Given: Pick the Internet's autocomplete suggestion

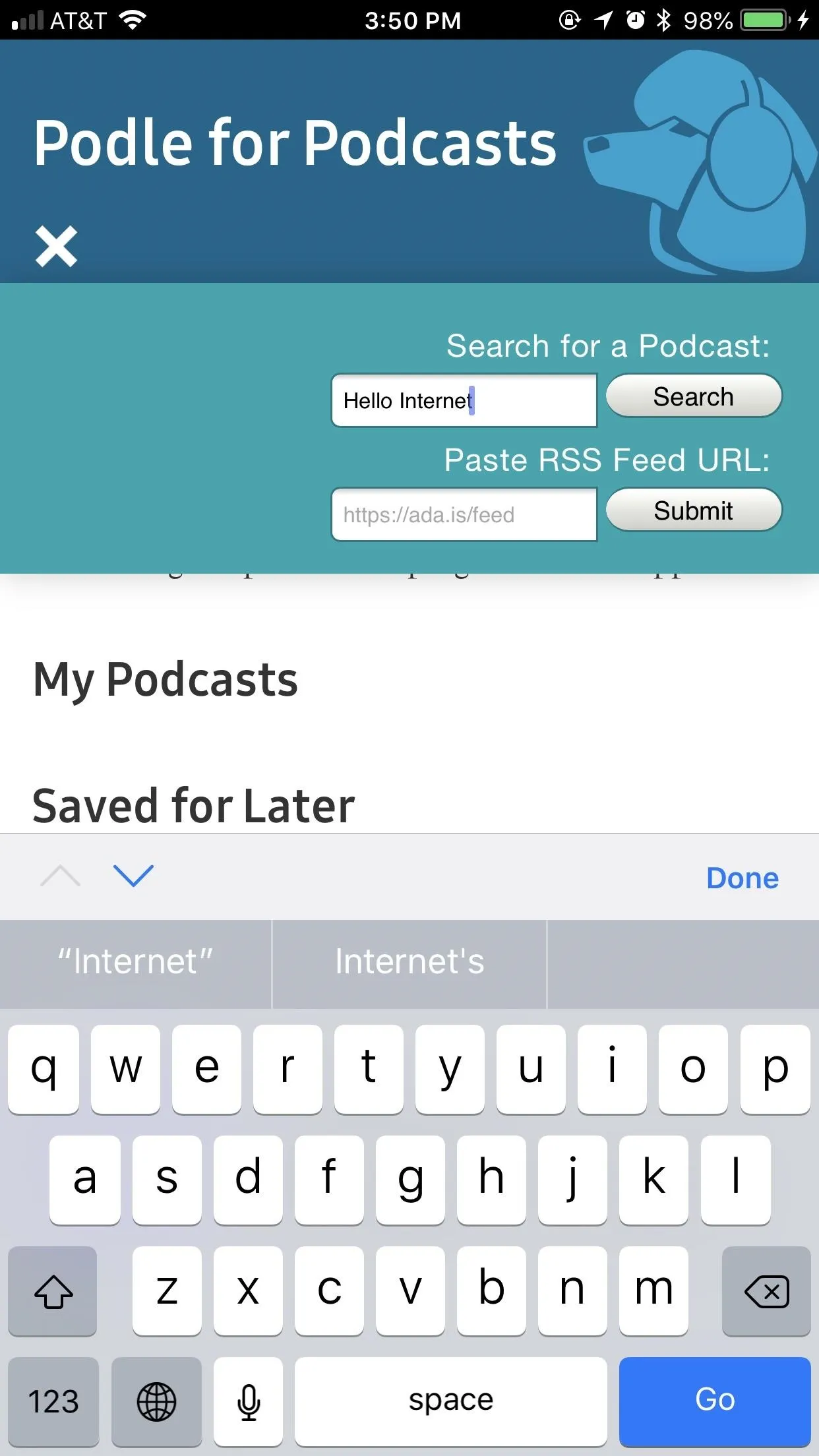Looking at the screenshot, I should click(x=409, y=962).
